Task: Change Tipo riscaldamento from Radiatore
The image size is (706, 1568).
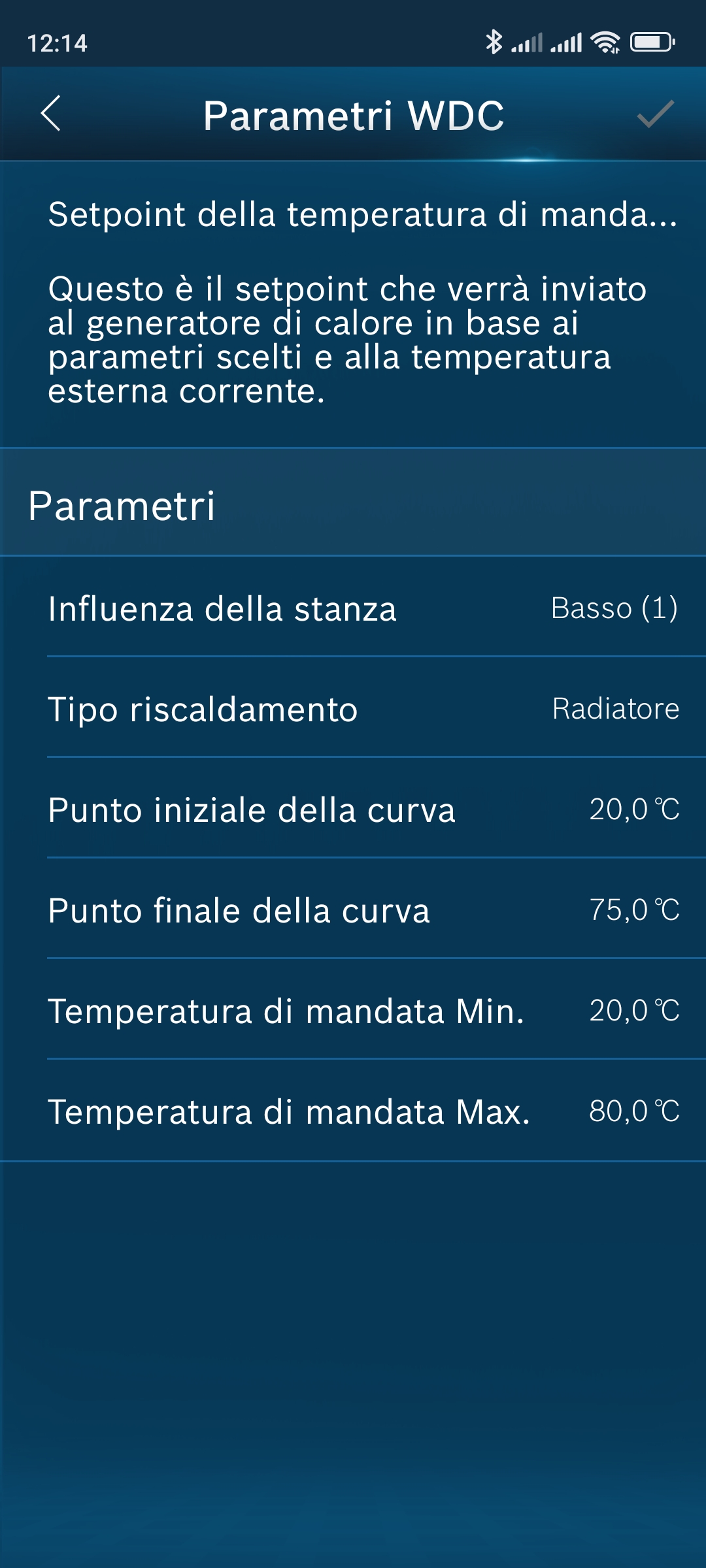Action: tap(353, 708)
